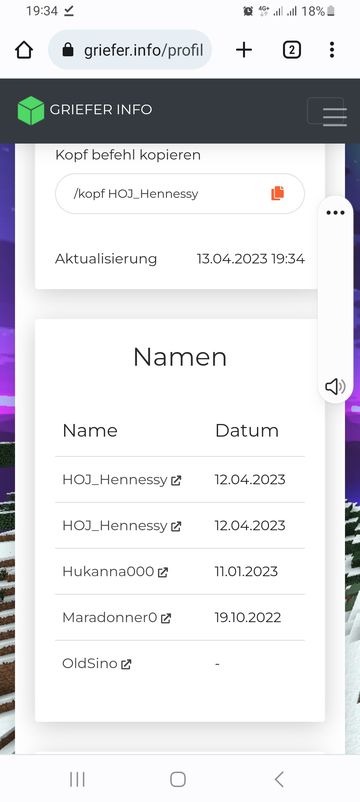Tap the griefer.info address bar
This screenshot has width=360, height=802.
(130, 50)
